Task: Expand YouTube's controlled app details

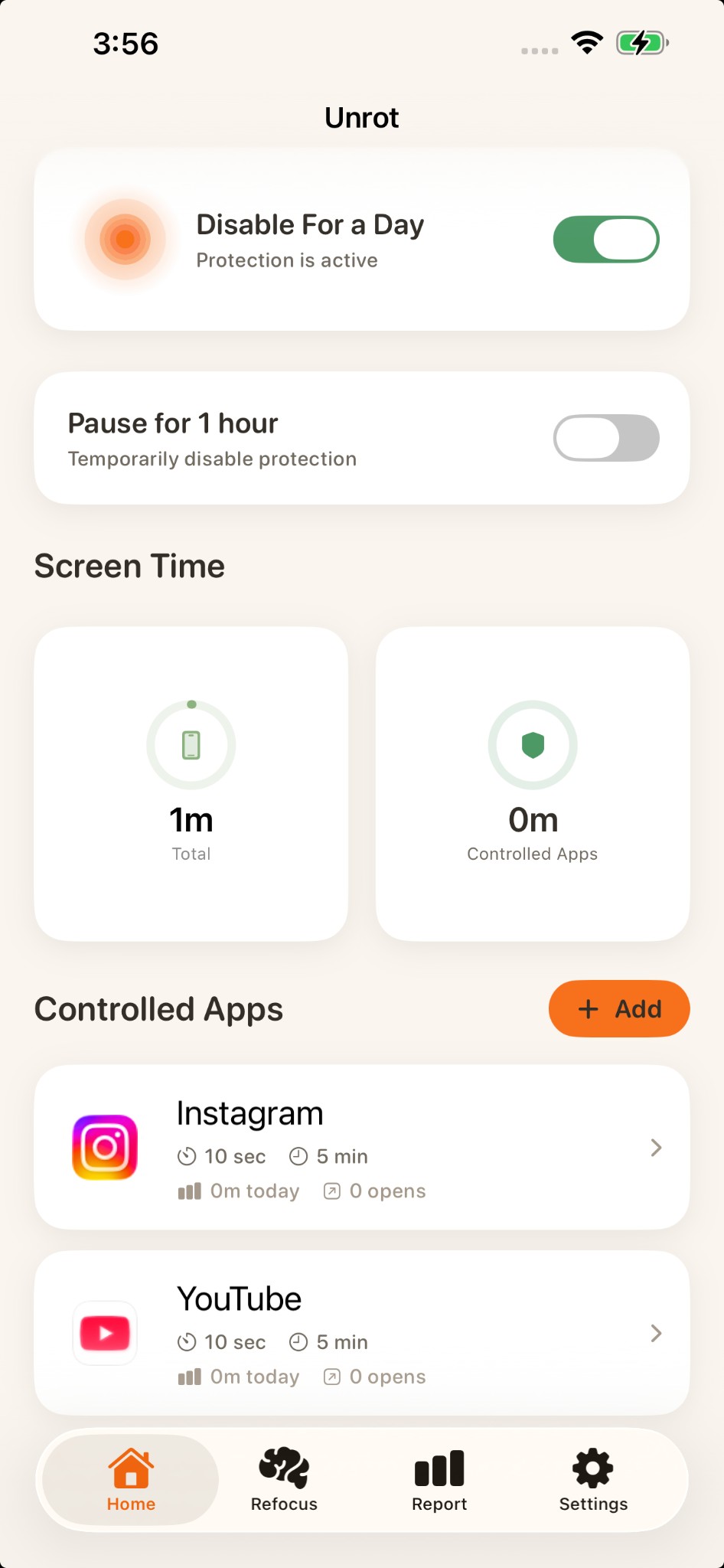Action: point(656,1332)
